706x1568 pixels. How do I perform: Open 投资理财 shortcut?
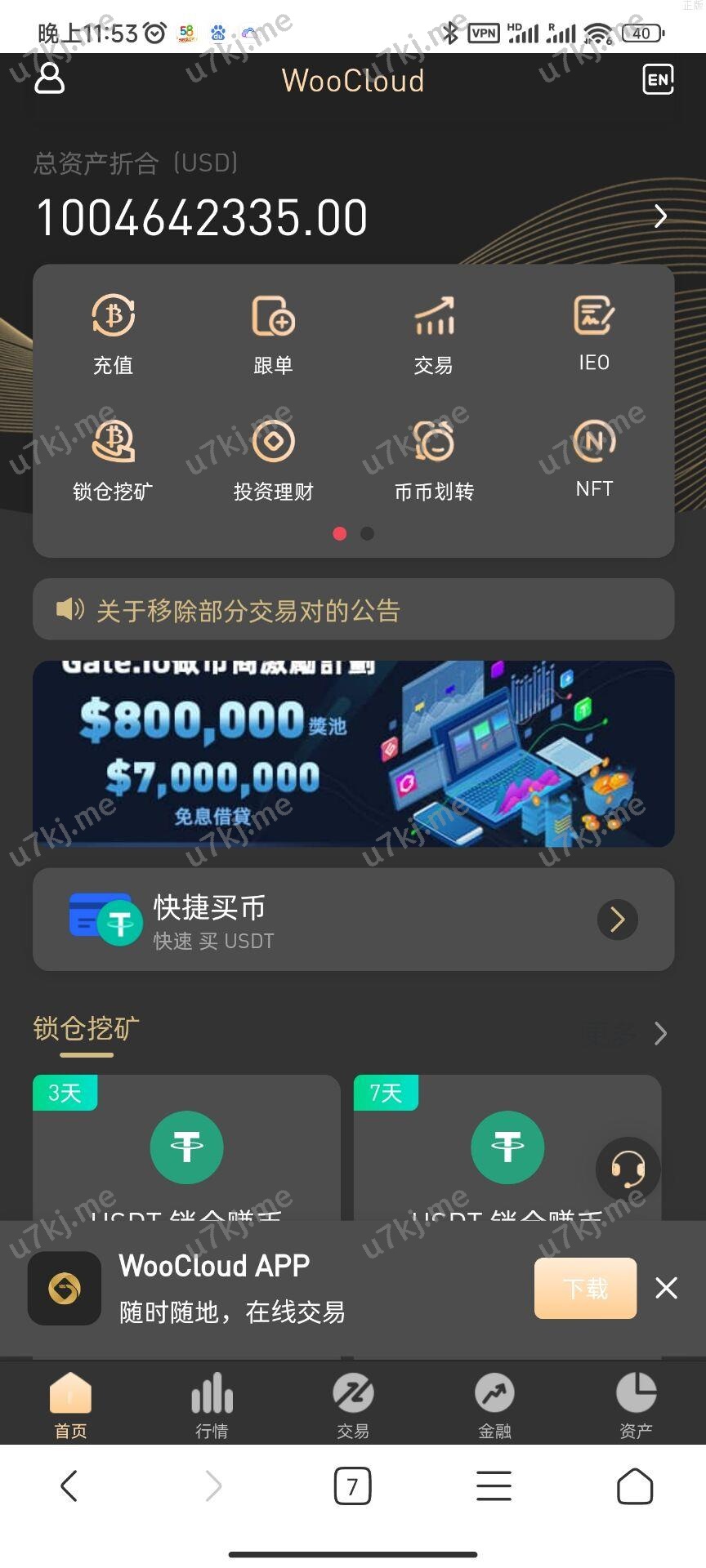point(273,457)
